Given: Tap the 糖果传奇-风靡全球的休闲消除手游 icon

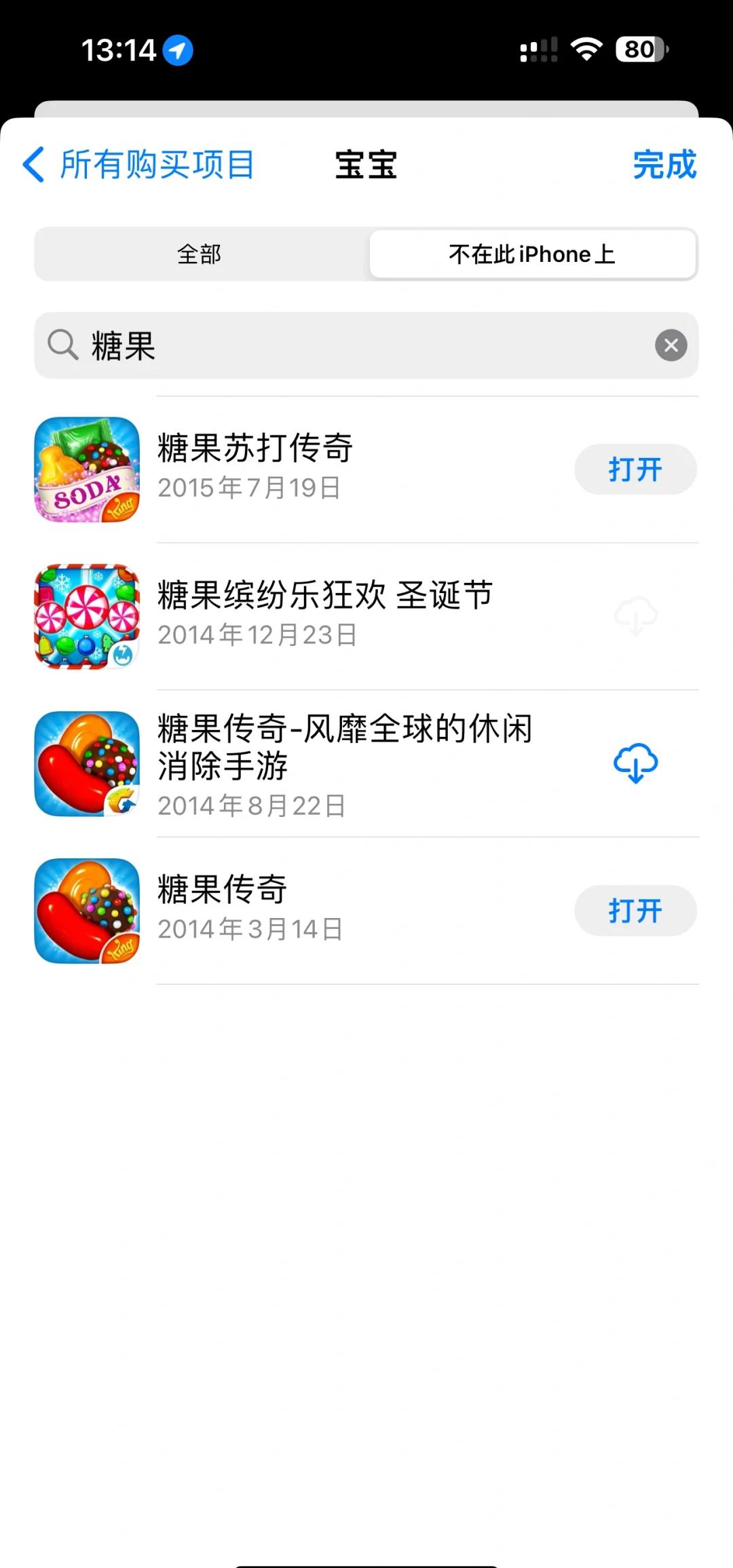Looking at the screenshot, I should (x=86, y=763).
